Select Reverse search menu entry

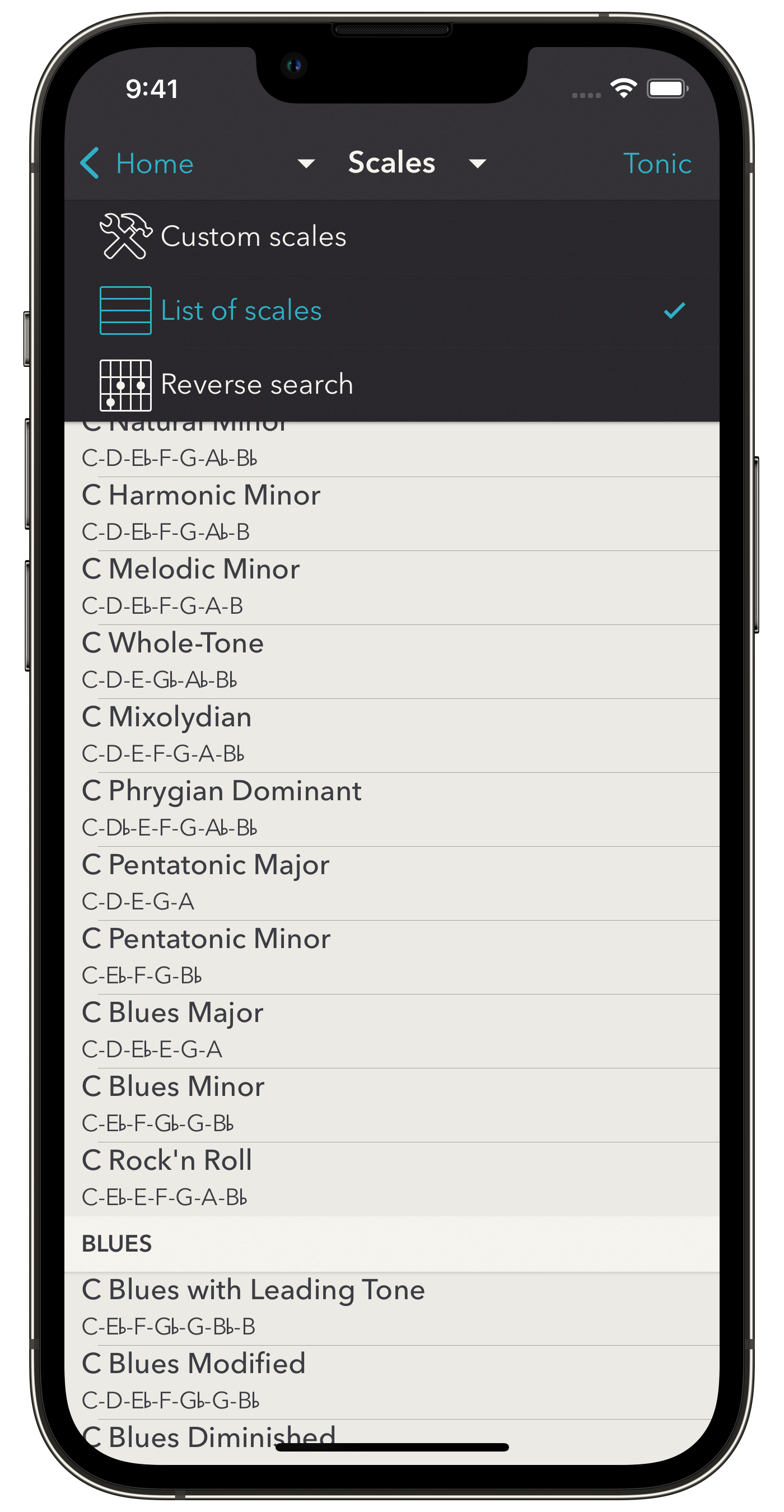pos(256,385)
